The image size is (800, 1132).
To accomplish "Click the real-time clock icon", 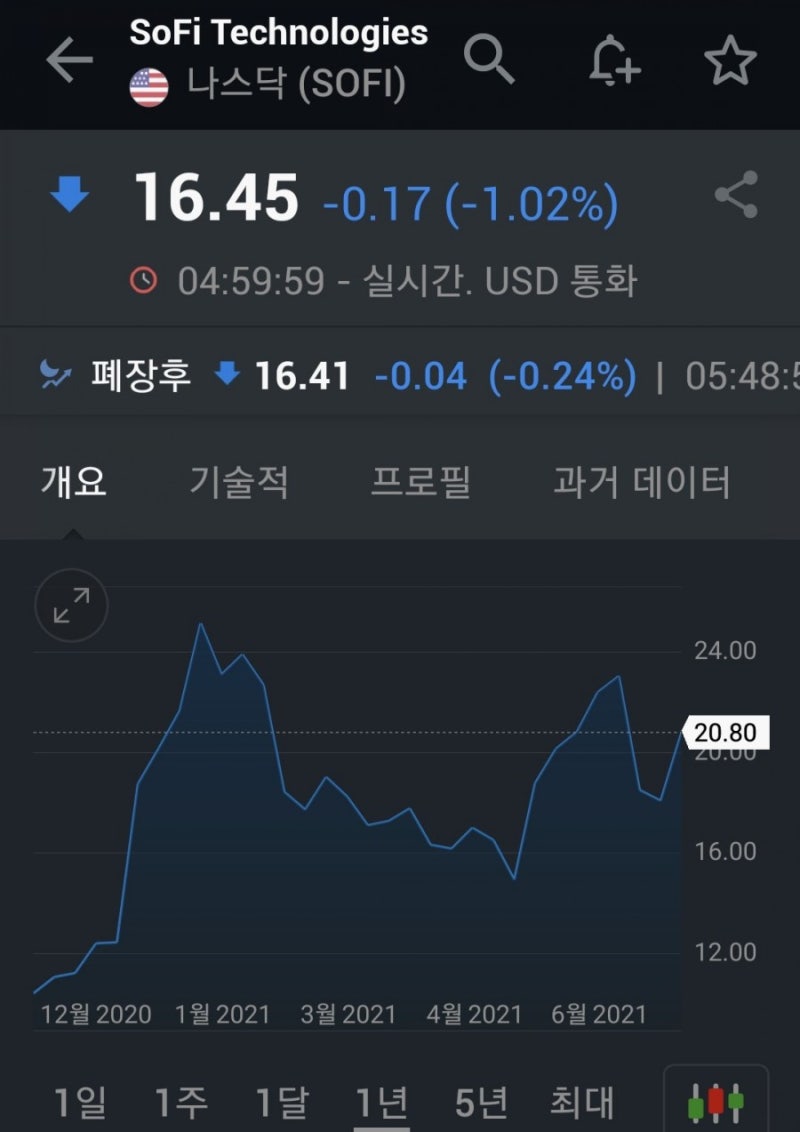I will click(146, 281).
